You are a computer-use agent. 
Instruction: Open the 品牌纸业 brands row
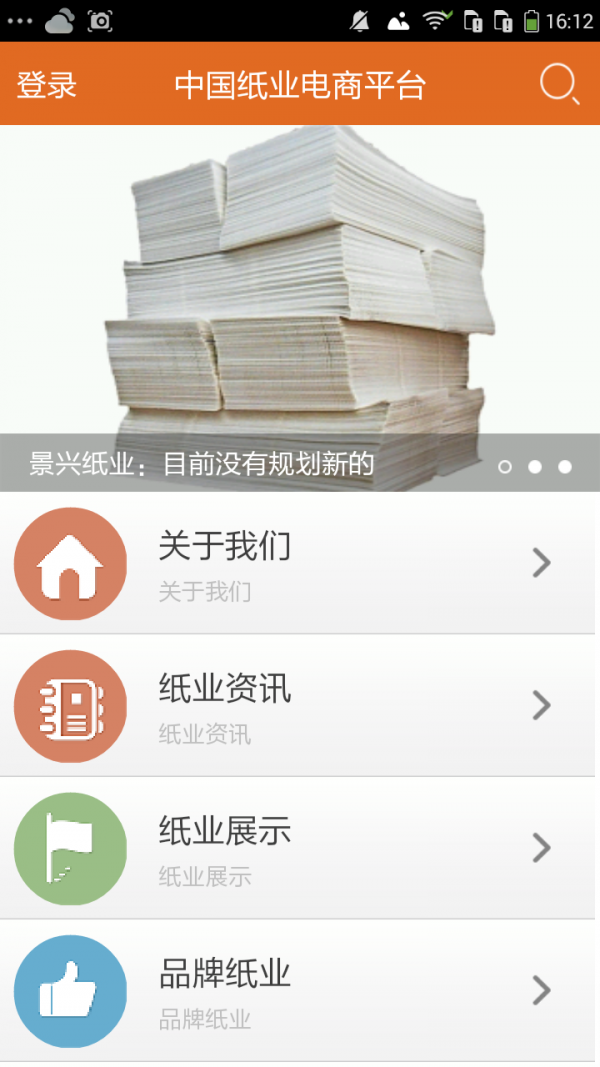click(x=300, y=990)
